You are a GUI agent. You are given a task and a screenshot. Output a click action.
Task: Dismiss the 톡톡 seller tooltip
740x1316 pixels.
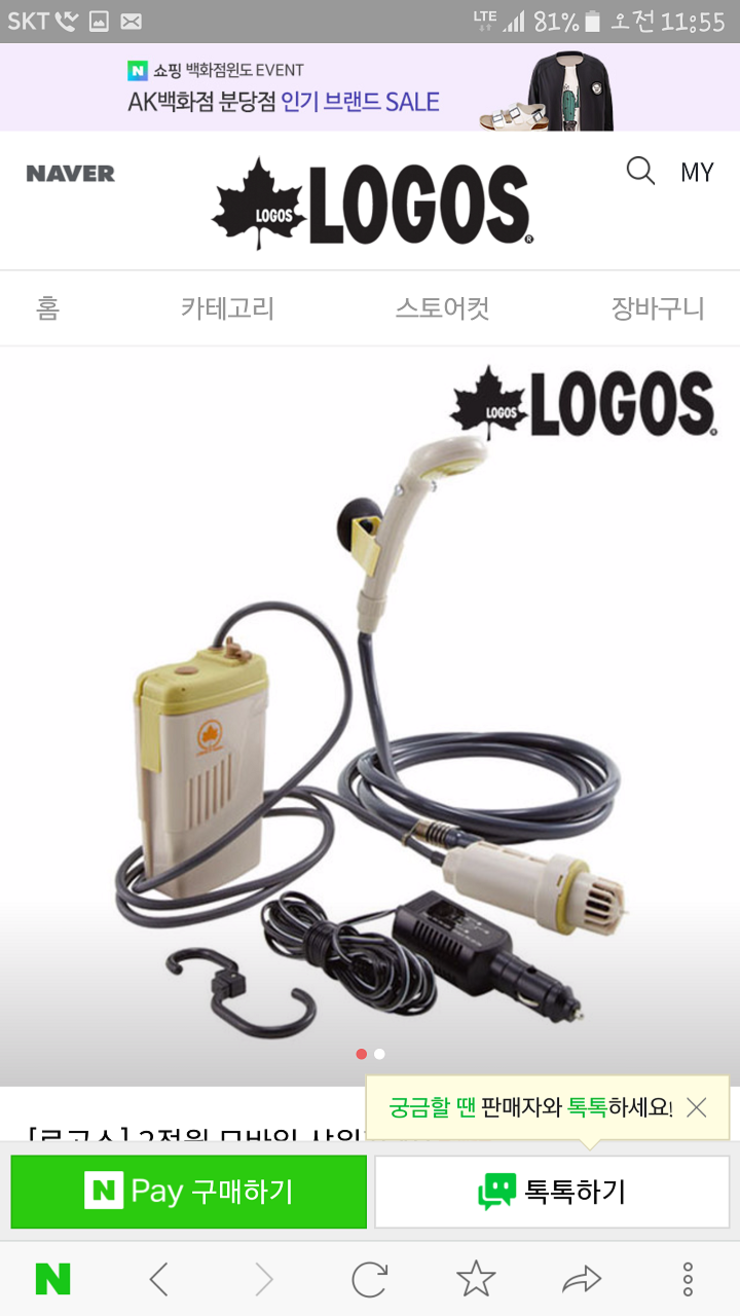pyautogui.click(x=697, y=1107)
